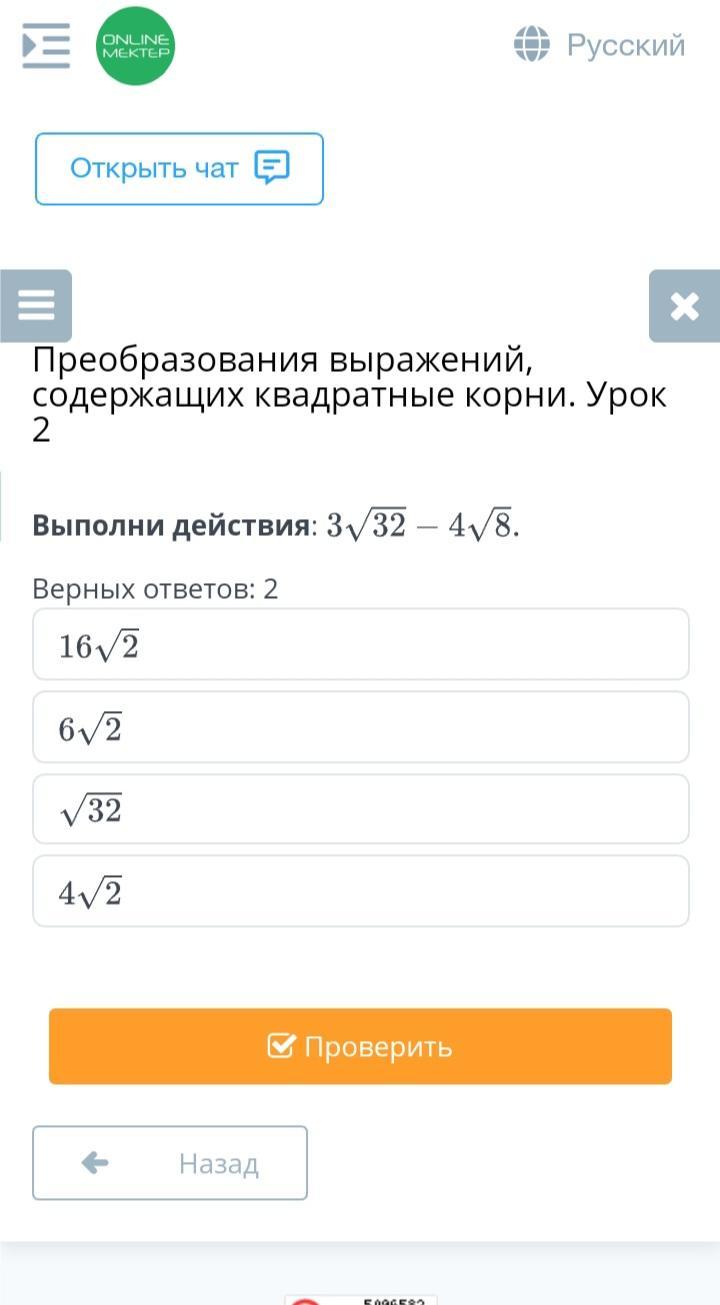Select answer 6√2
Image resolution: width=720 pixels, height=1305 pixels.
coord(360,727)
